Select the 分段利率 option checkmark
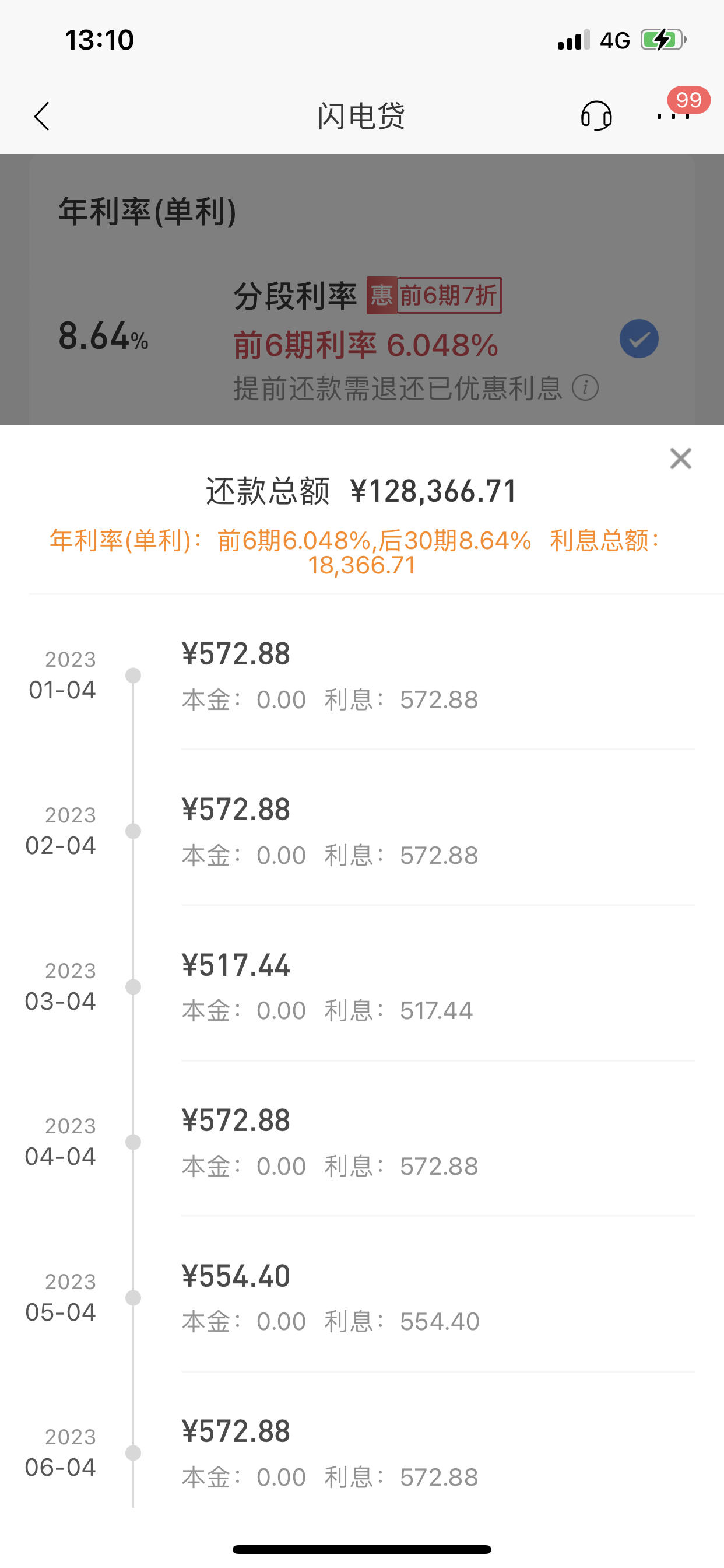 [639, 338]
